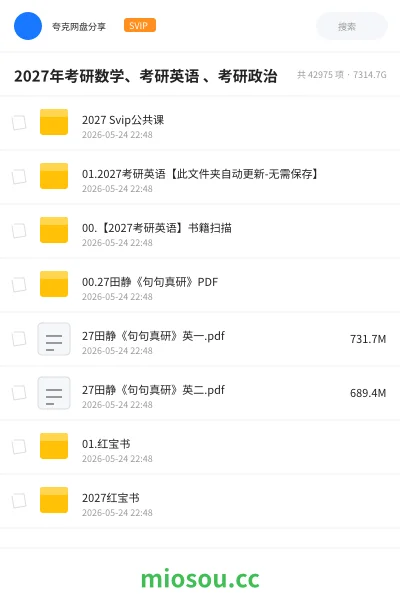Open the 00.27田静《句句真研》PDF folder

[x=200, y=285]
